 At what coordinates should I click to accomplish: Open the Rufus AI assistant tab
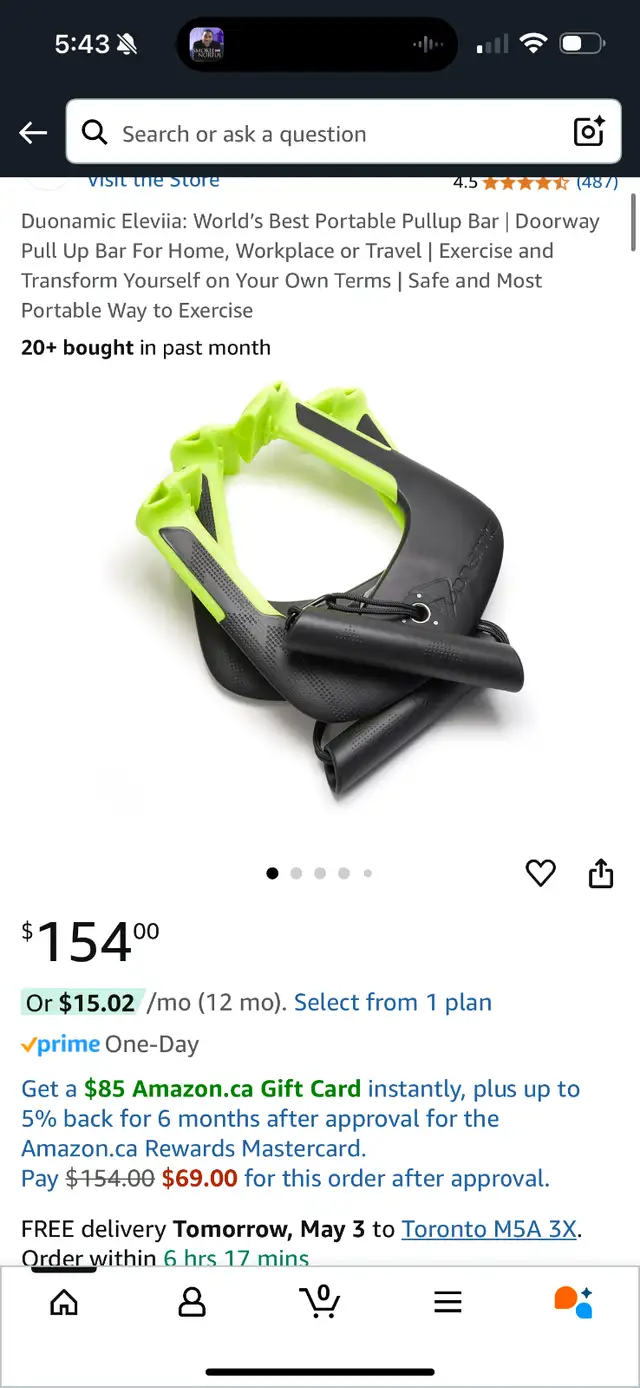pos(574,1301)
